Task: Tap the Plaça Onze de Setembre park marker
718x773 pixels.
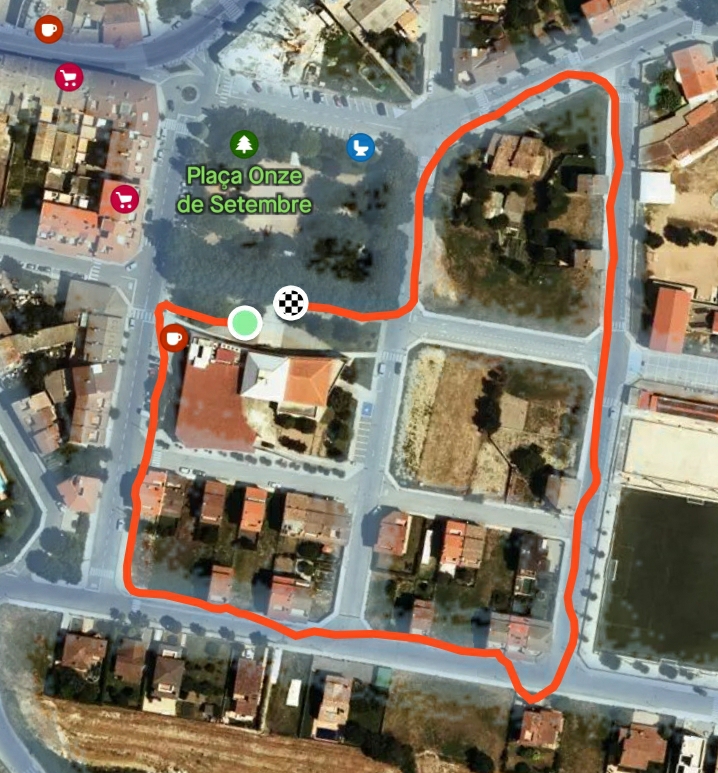Action: (x=244, y=145)
